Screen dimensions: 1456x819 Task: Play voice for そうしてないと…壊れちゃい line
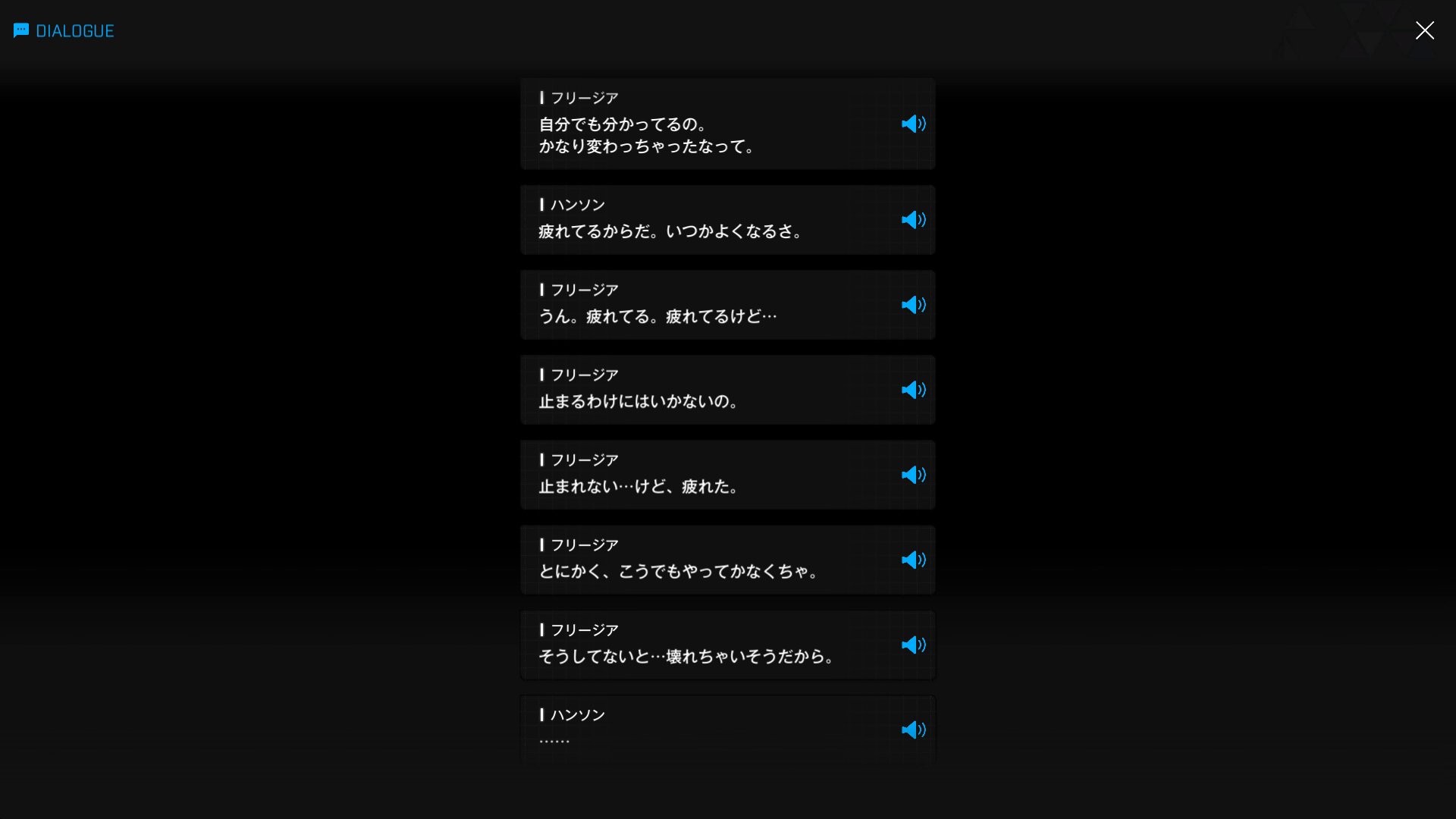pyautogui.click(x=913, y=645)
